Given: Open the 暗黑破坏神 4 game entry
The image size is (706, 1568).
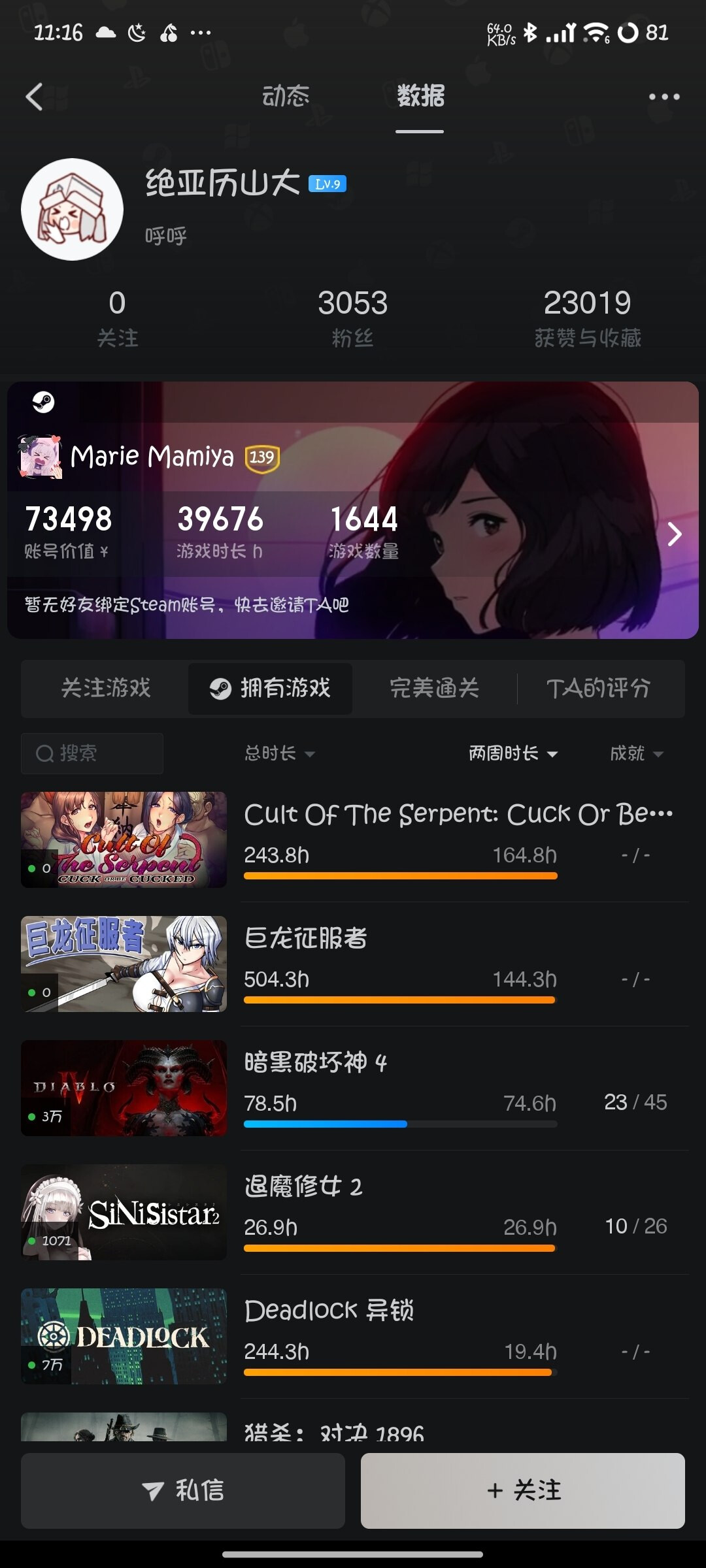Looking at the screenshot, I should pyautogui.click(x=353, y=1088).
